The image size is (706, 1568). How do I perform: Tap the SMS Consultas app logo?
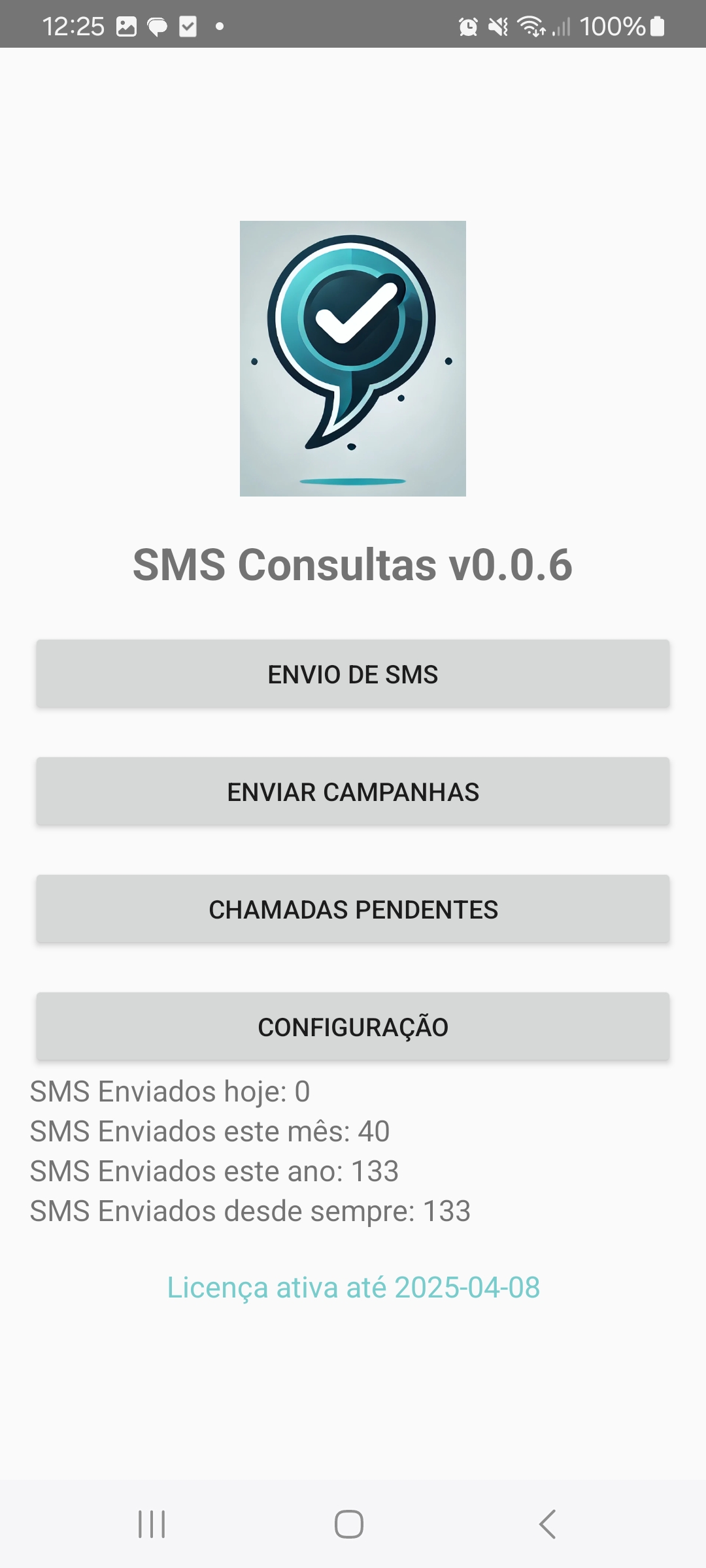point(353,358)
